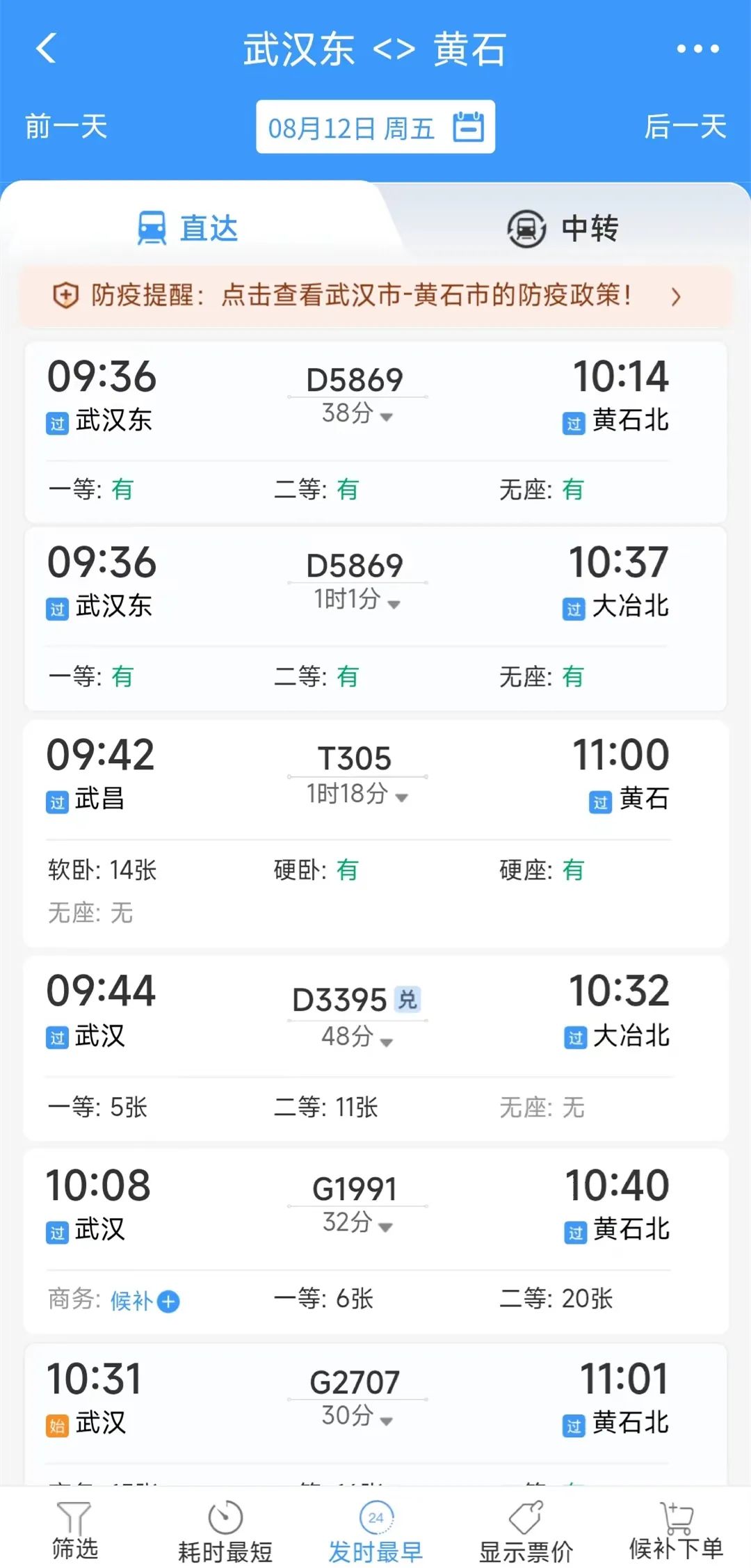Open the Wuhan-Huangshi epidemic policy banner
This screenshot has width=751, height=1568.
tap(375, 296)
